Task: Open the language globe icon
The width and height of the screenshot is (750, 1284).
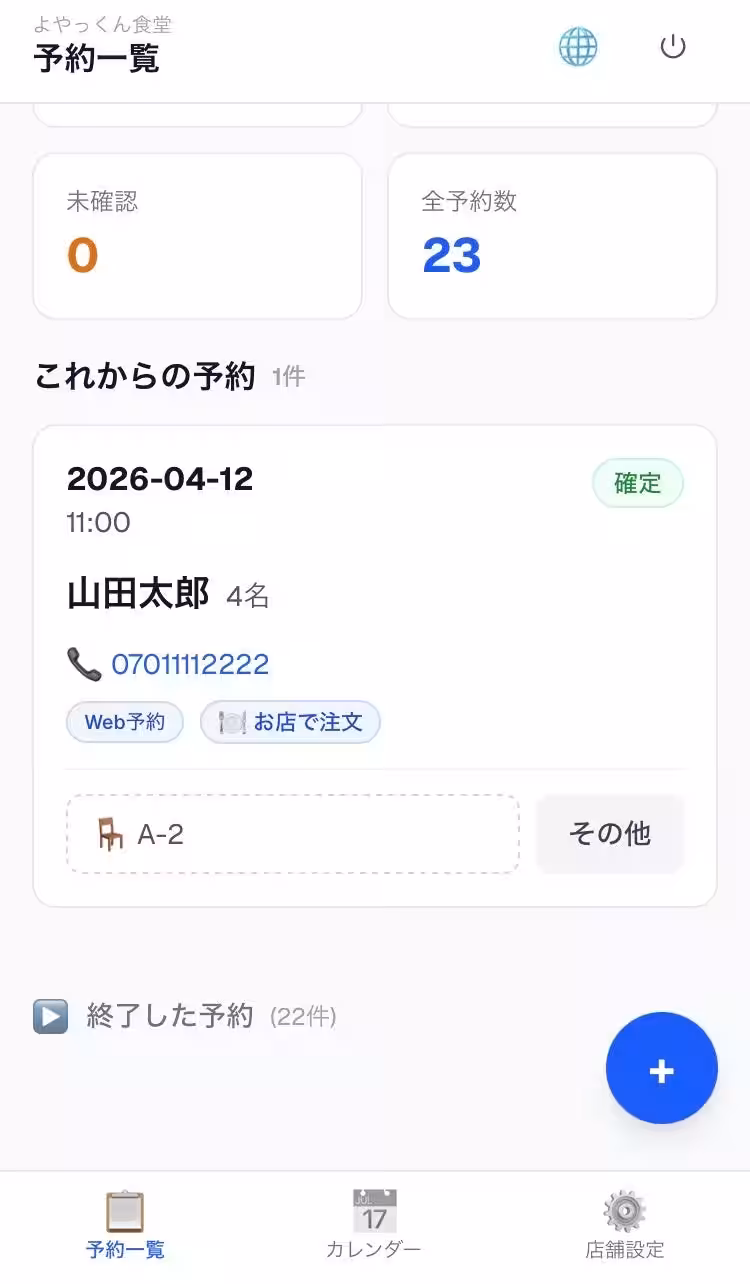Action: (x=578, y=46)
